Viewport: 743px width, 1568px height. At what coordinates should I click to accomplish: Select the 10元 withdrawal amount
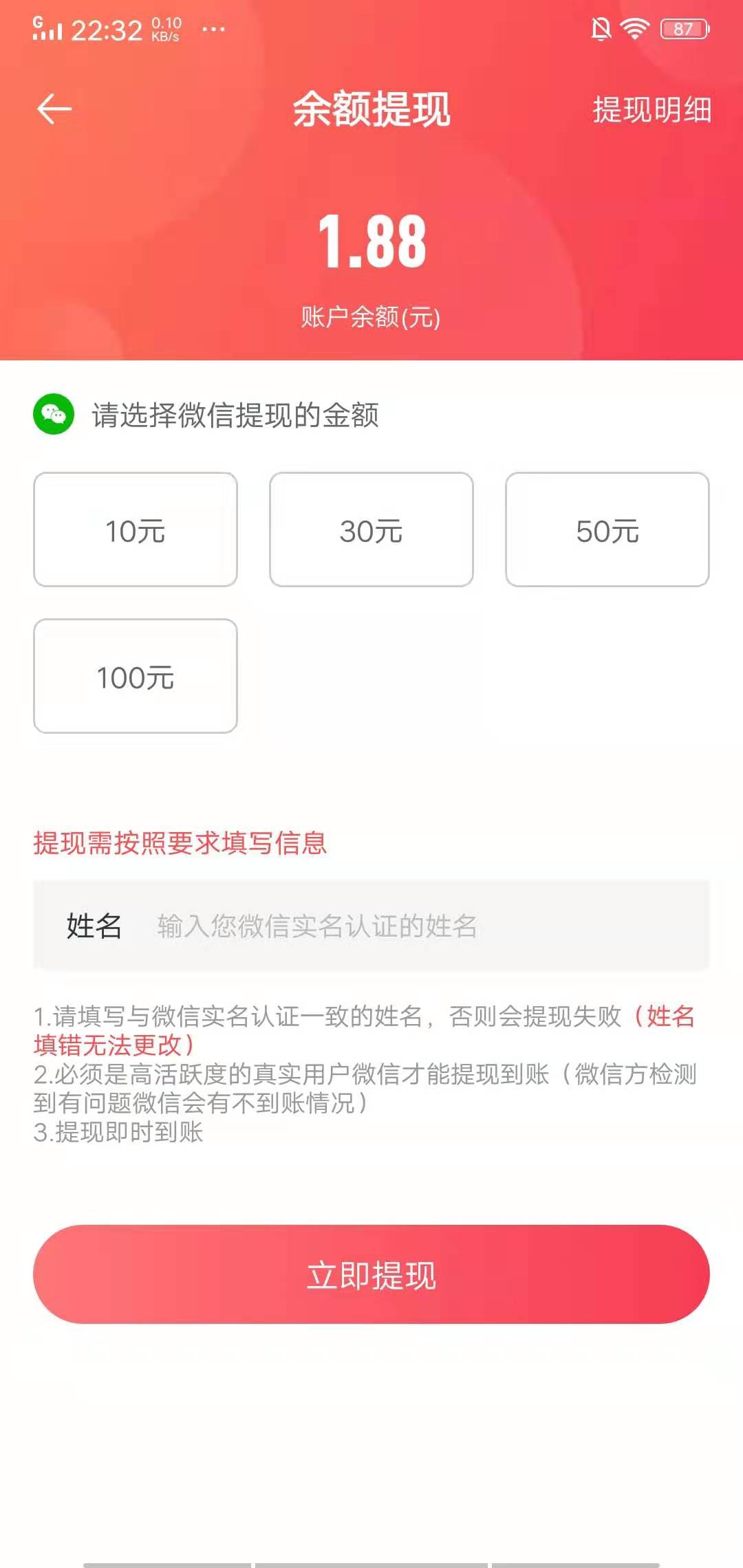(136, 530)
